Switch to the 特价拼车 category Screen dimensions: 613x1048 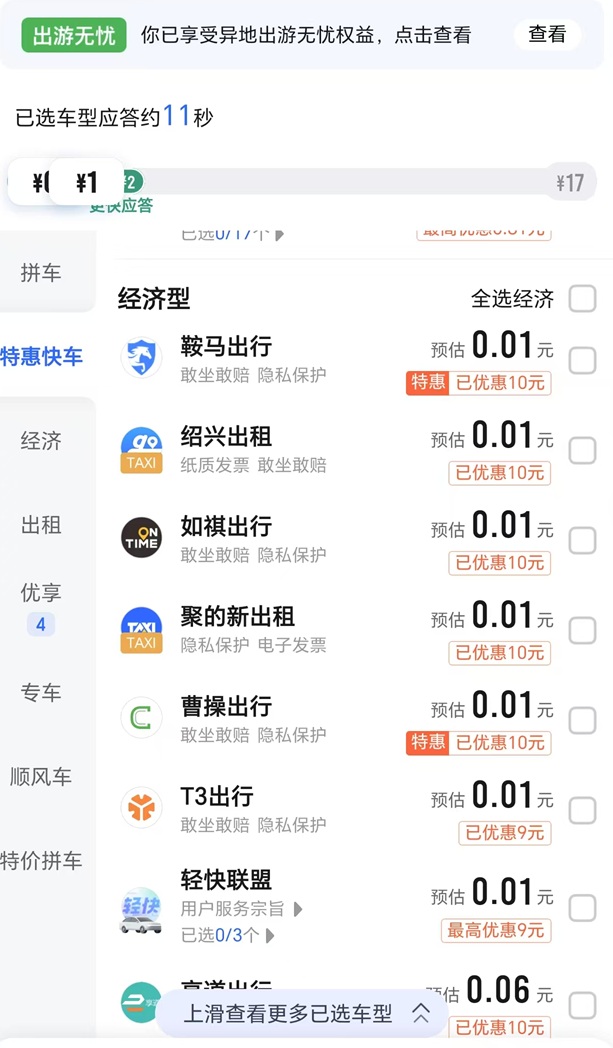point(41,861)
